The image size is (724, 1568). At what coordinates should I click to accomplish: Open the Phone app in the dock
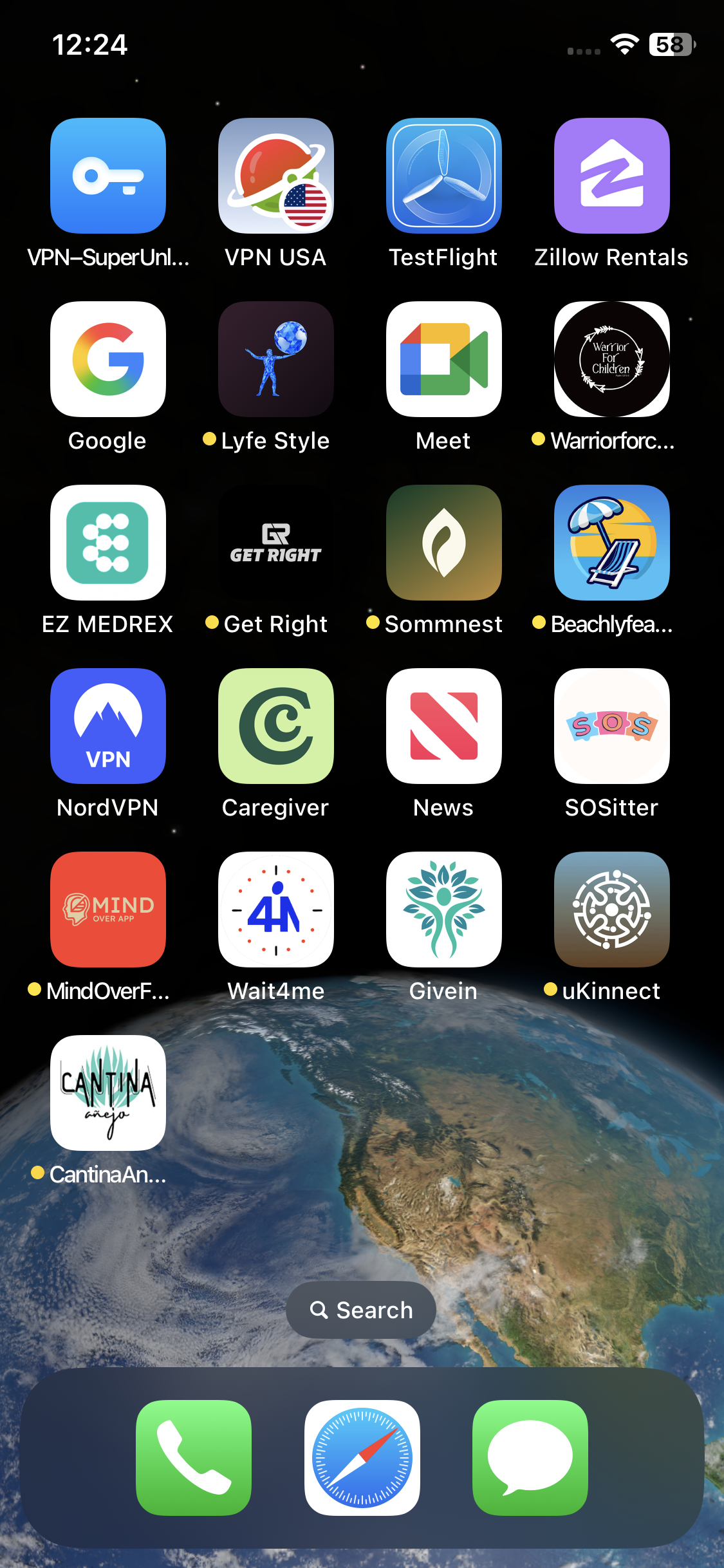pyautogui.click(x=194, y=1458)
